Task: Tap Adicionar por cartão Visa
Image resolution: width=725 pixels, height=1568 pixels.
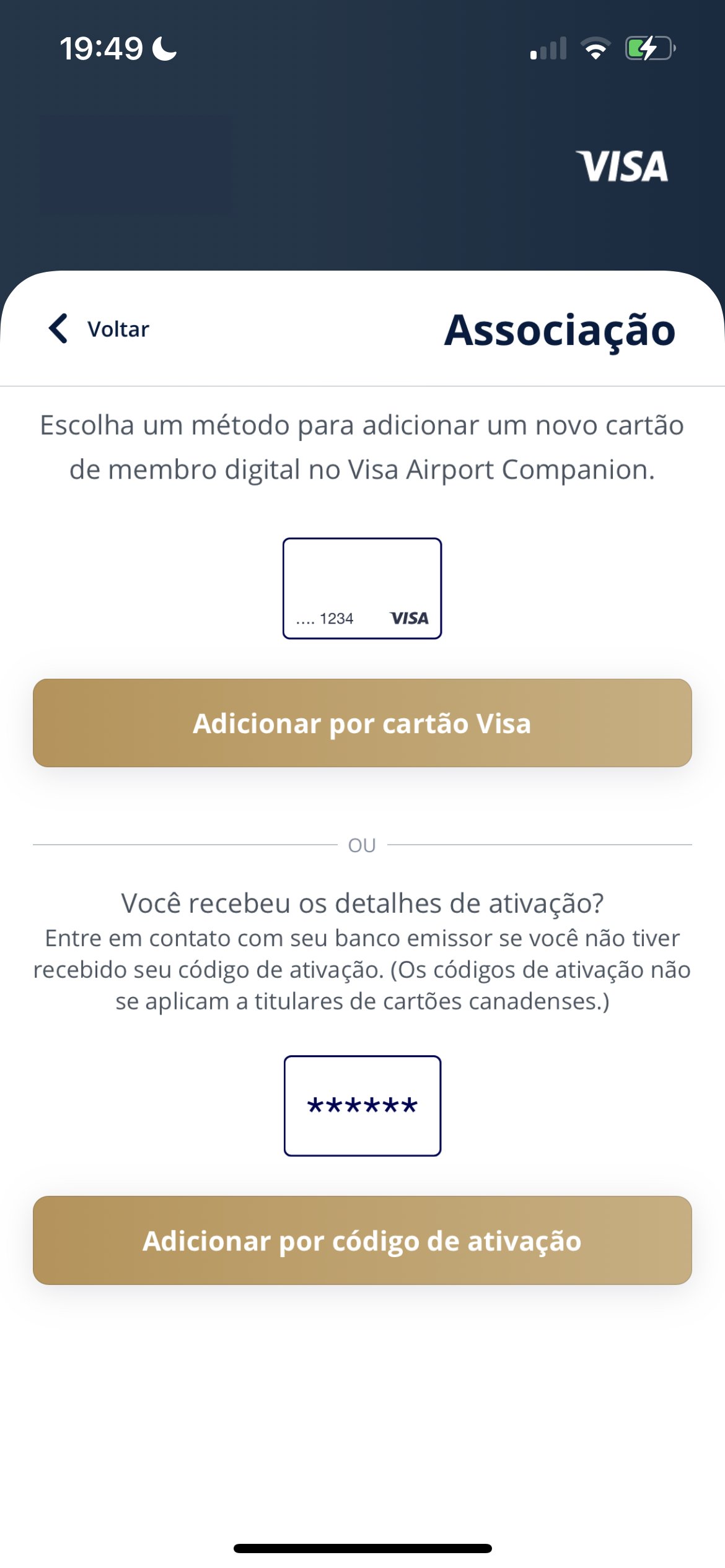Action: [362, 723]
